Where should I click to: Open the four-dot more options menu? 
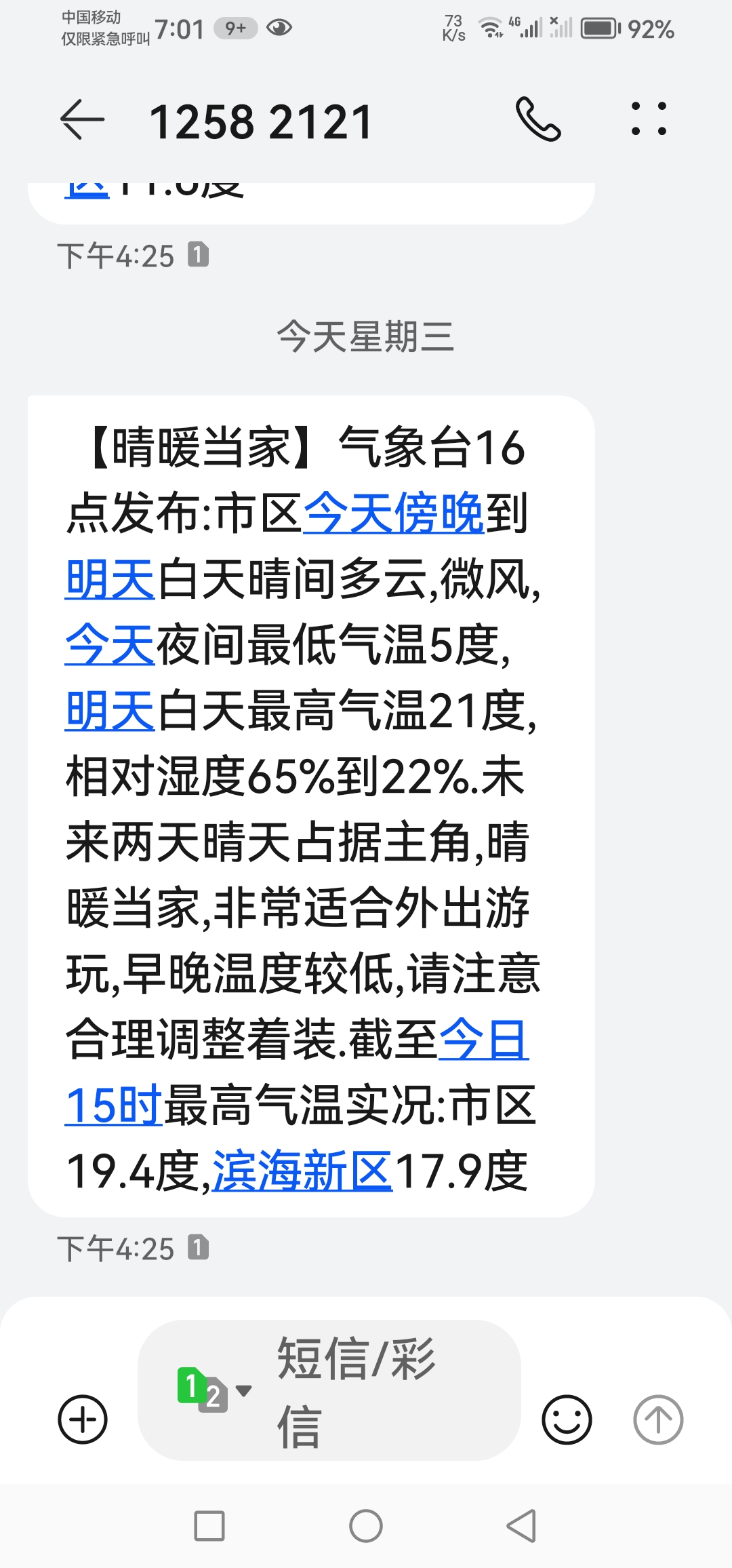pyautogui.click(x=649, y=119)
